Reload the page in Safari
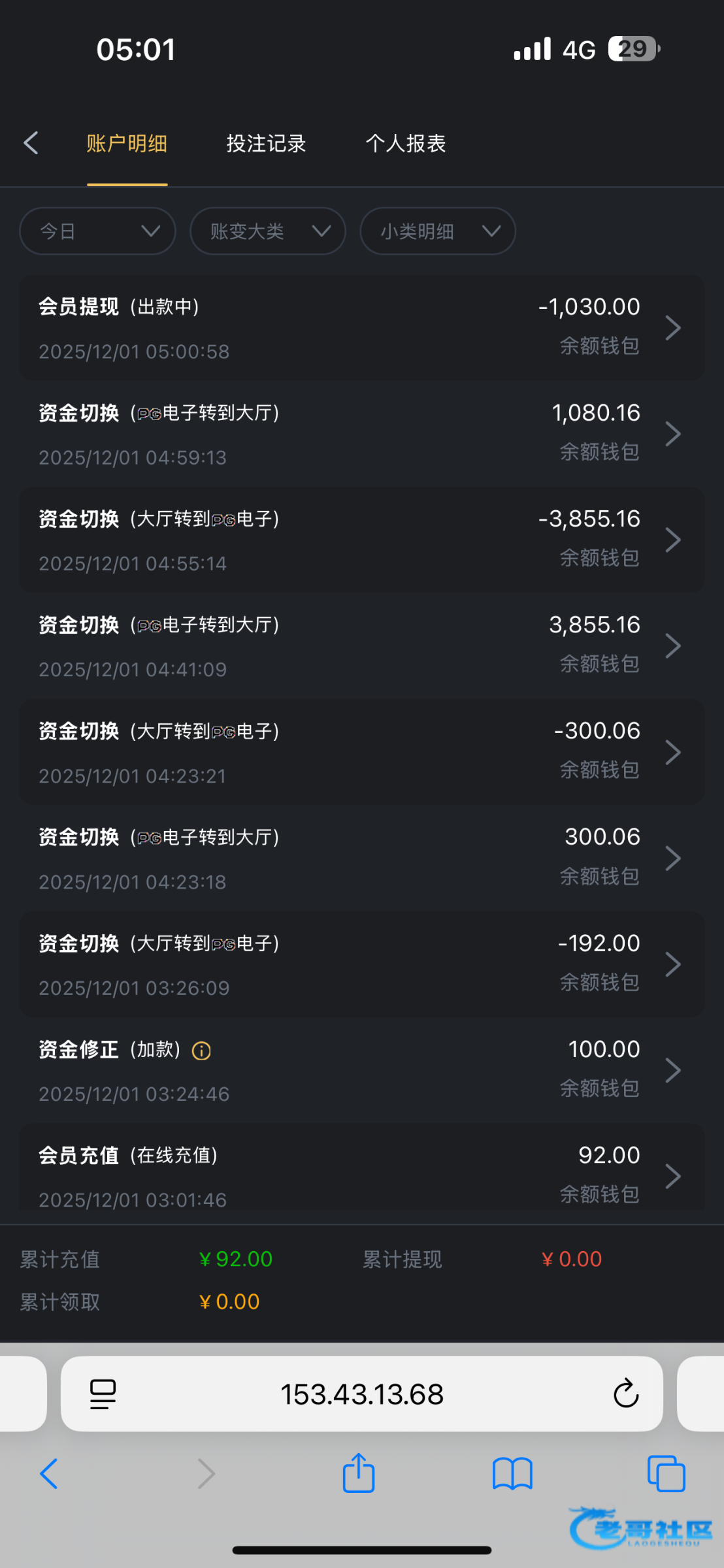The width and height of the screenshot is (724, 1568). (625, 1393)
